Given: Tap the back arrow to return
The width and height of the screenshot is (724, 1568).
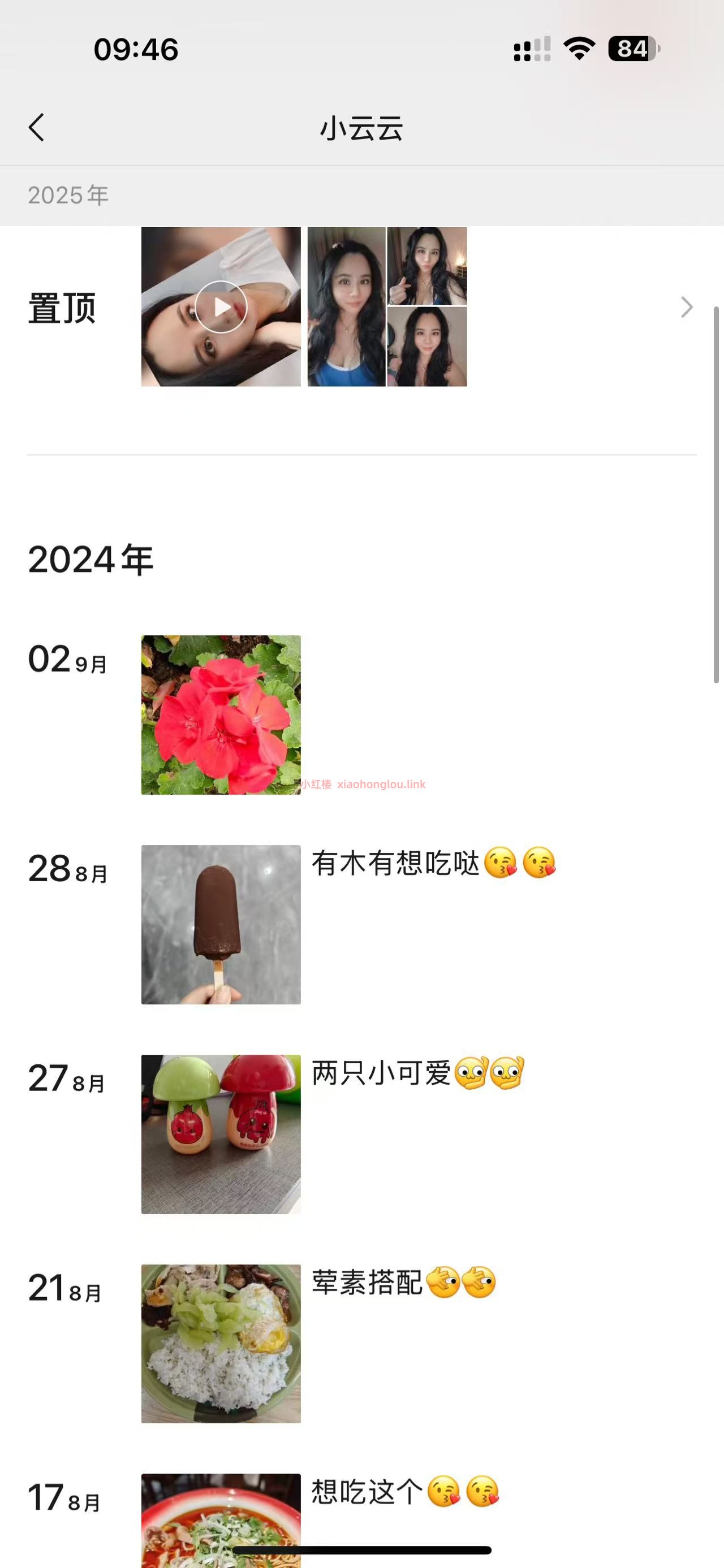Looking at the screenshot, I should [x=38, y=128].
